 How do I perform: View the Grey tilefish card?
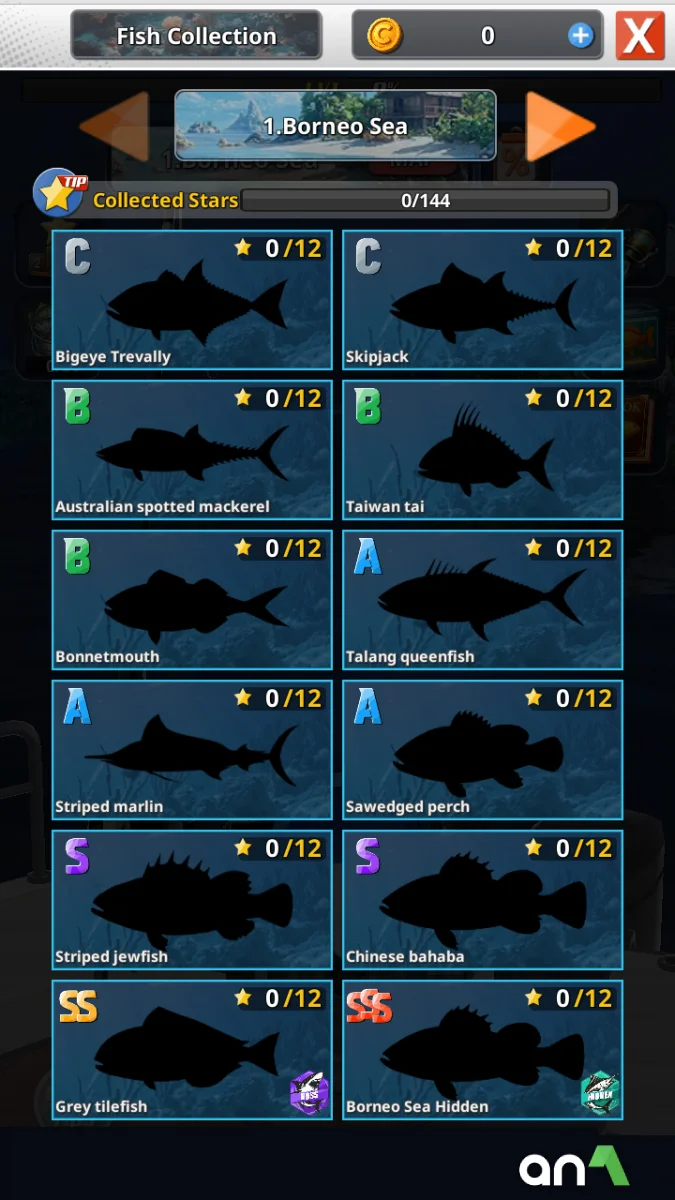coord(192,1050)
